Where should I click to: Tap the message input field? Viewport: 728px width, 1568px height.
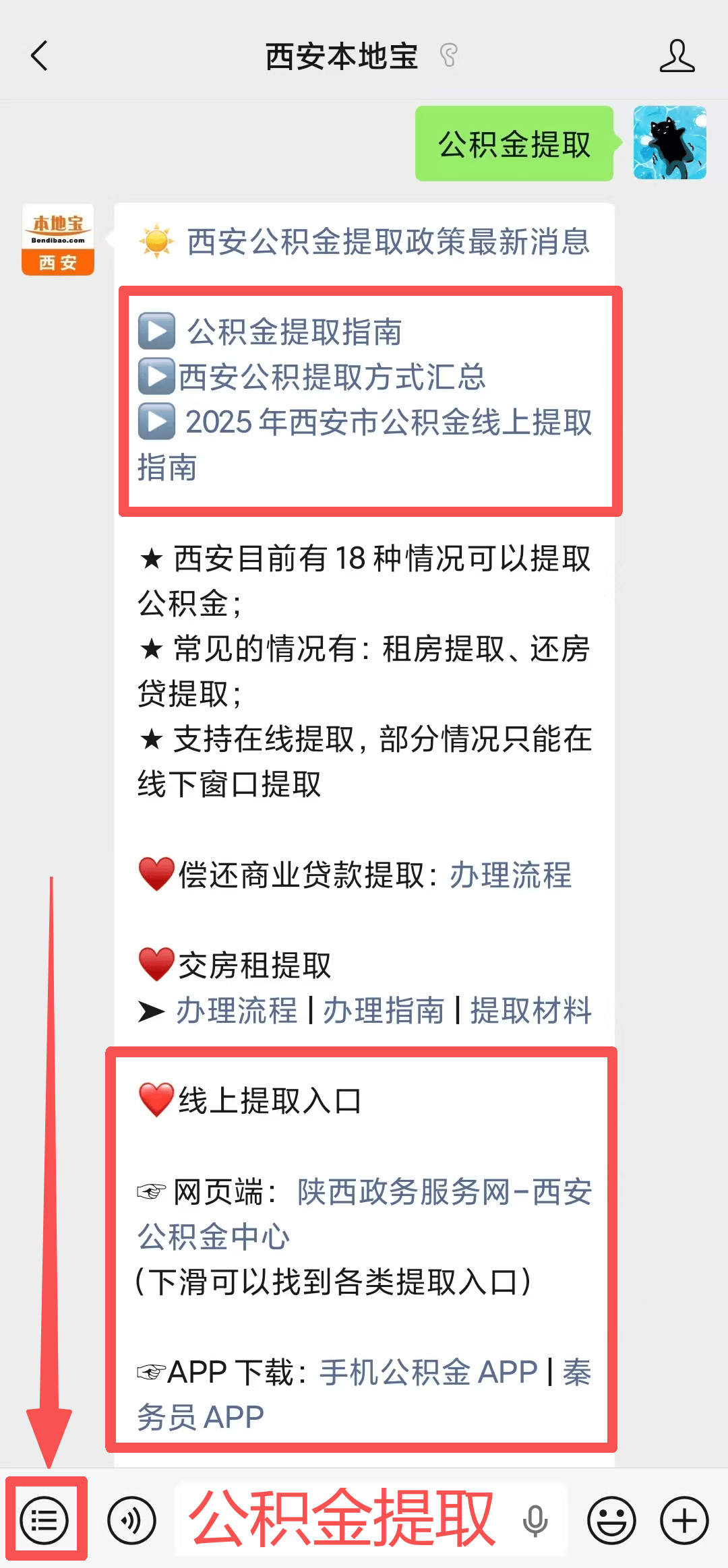pyautogui.click(x=344, y=1521)
